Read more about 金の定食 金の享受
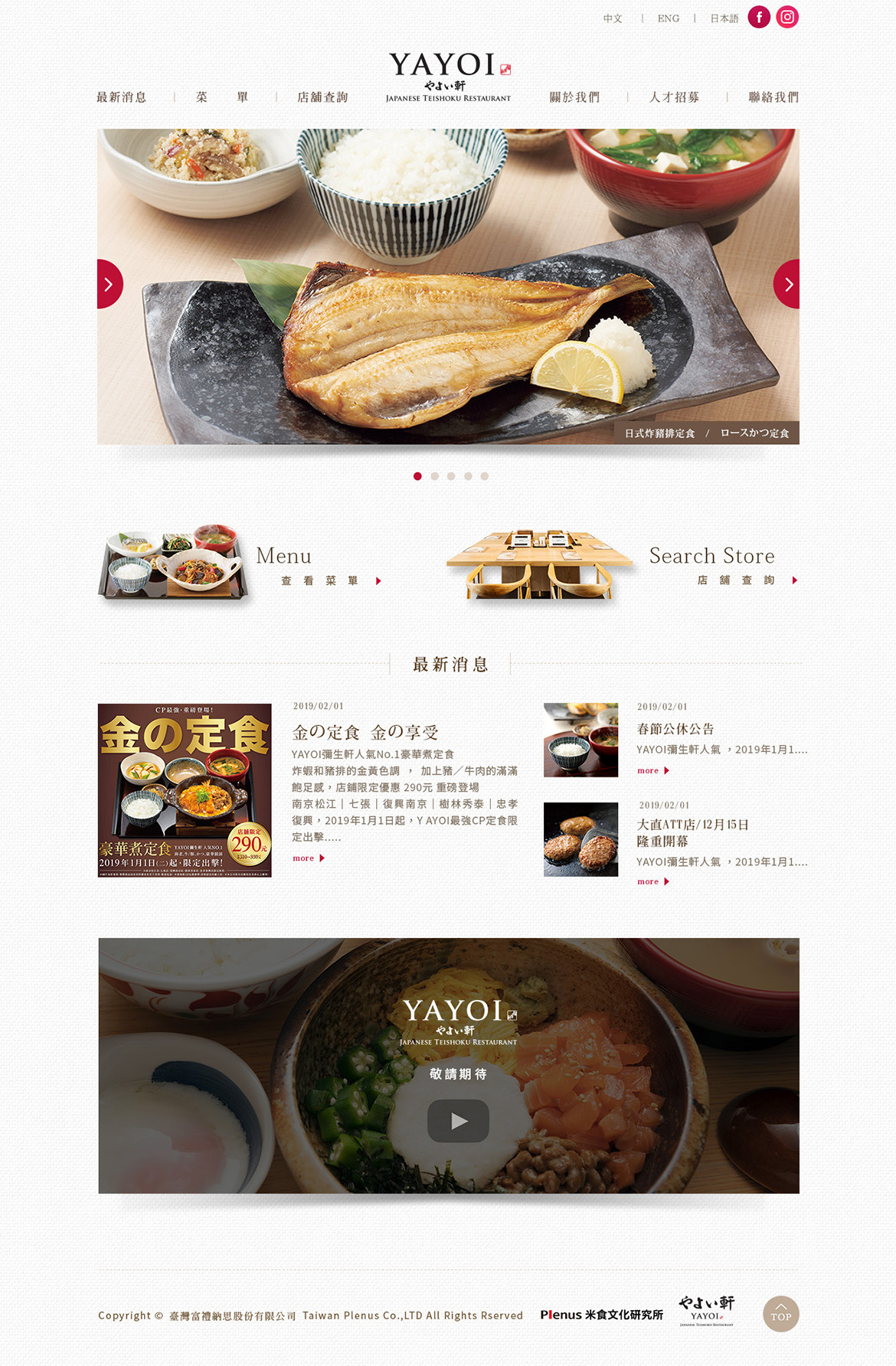The width and height of the screenshot is (896, 1366). click(308, 858)
